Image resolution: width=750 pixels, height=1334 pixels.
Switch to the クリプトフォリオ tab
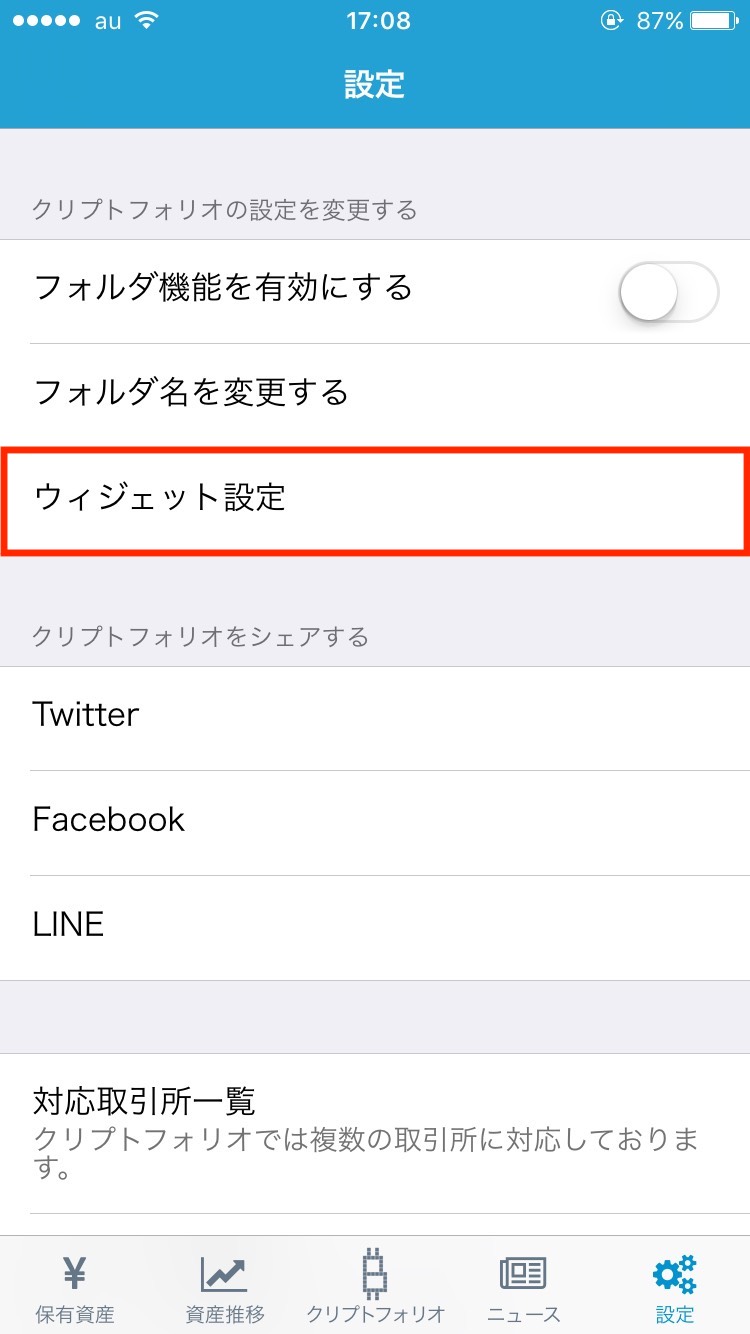click(375, 1287)
